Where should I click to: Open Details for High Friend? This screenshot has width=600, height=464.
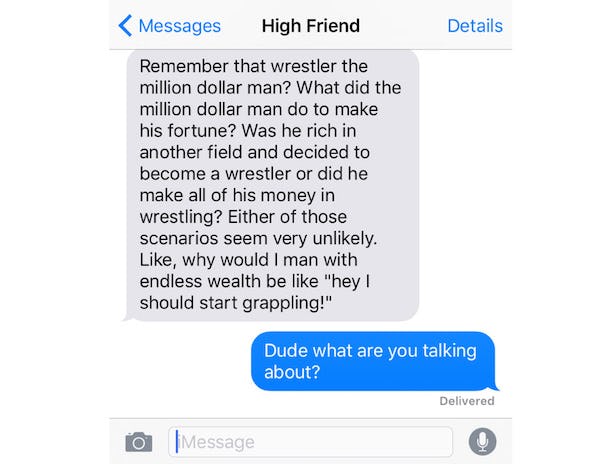click(x=474, y=26)
